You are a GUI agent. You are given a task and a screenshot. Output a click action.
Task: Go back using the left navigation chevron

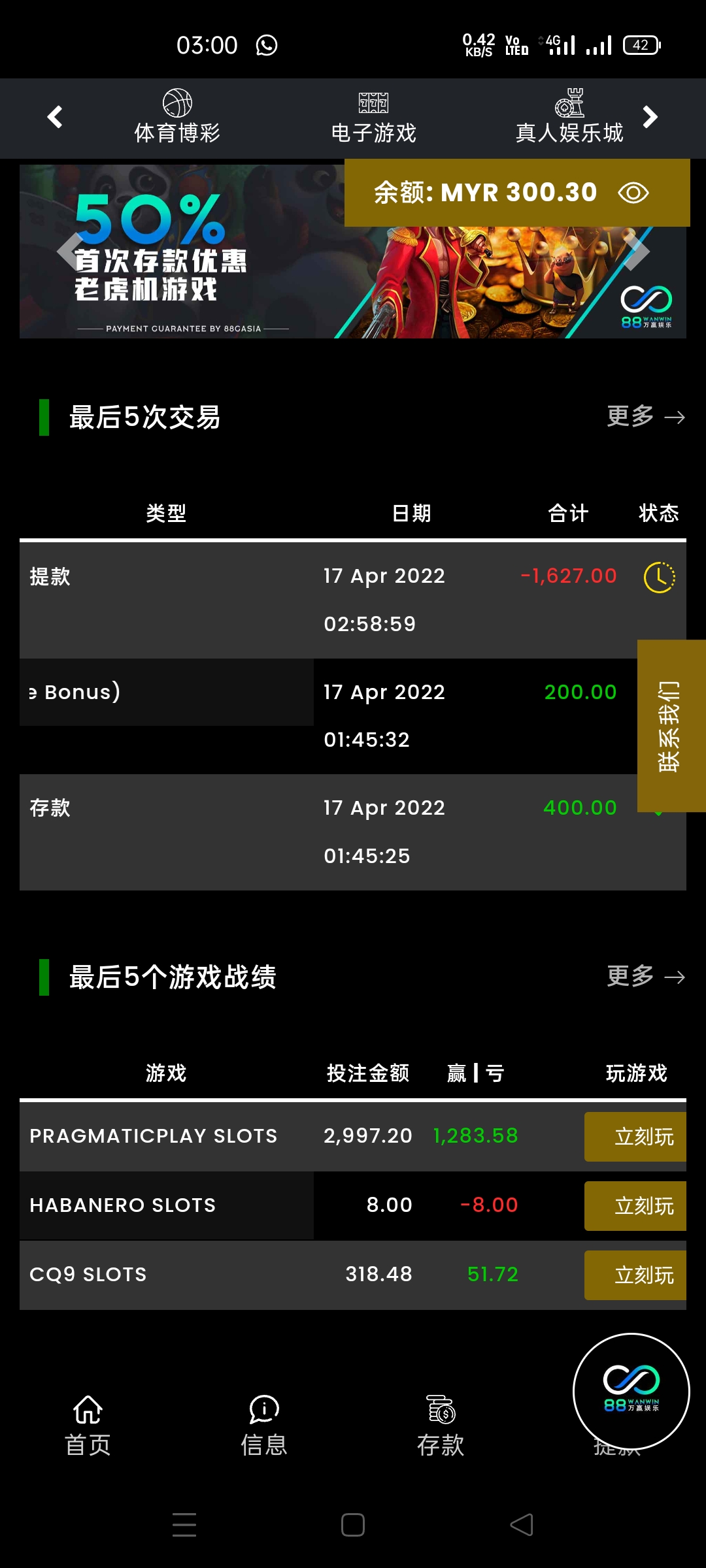coord(55,118)
